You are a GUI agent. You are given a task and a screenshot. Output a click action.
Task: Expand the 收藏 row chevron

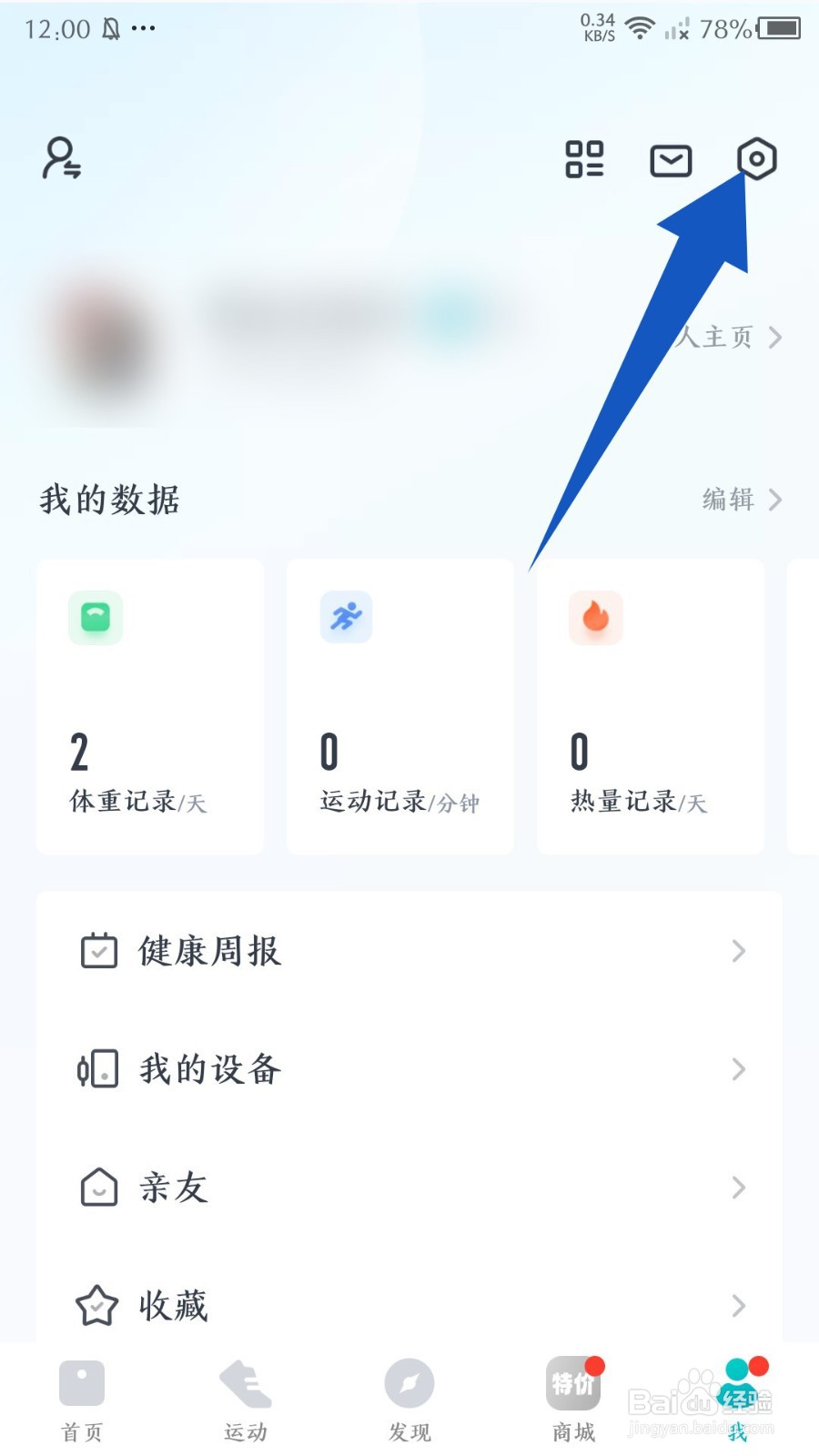pyautogui.click(x=739, y=1305)
